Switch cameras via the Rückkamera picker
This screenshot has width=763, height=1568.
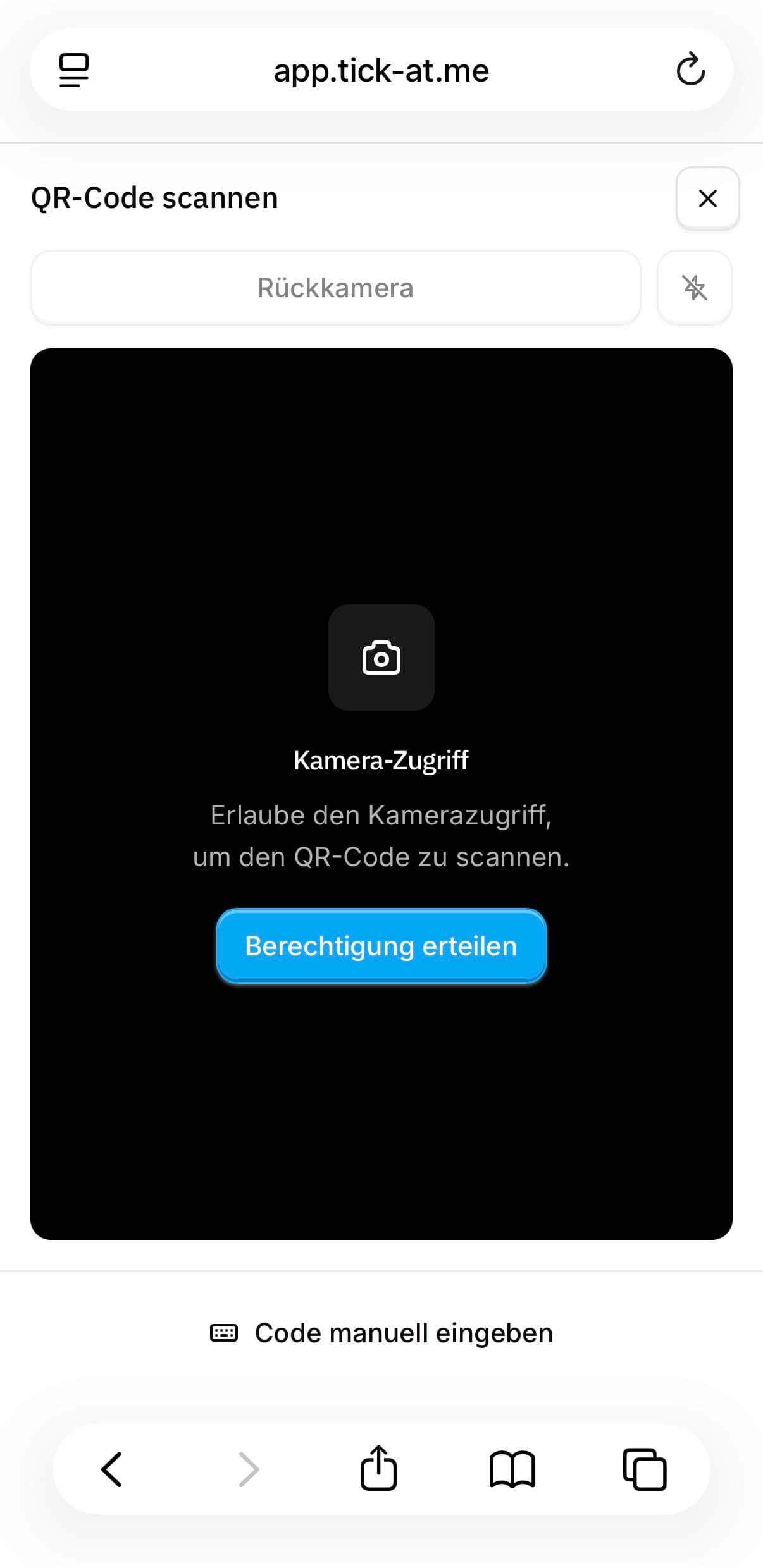pyautogui.click(x=336, y=288)
